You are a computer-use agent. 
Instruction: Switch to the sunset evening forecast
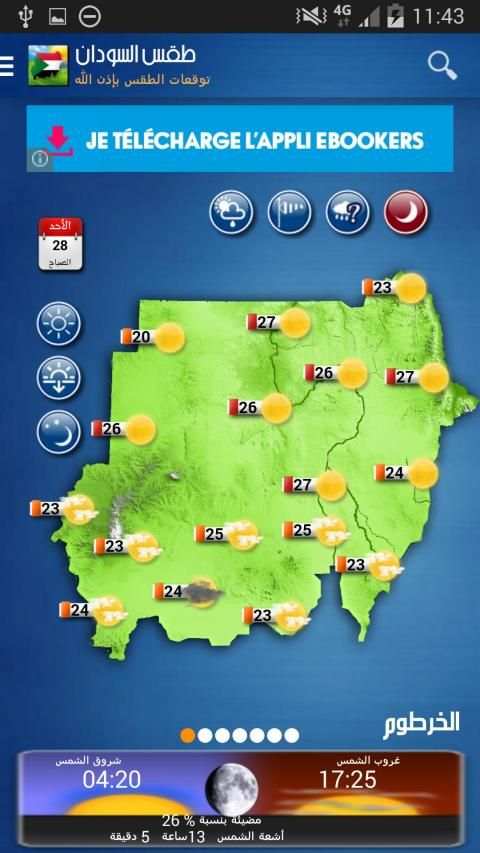[x=58, y=378]
